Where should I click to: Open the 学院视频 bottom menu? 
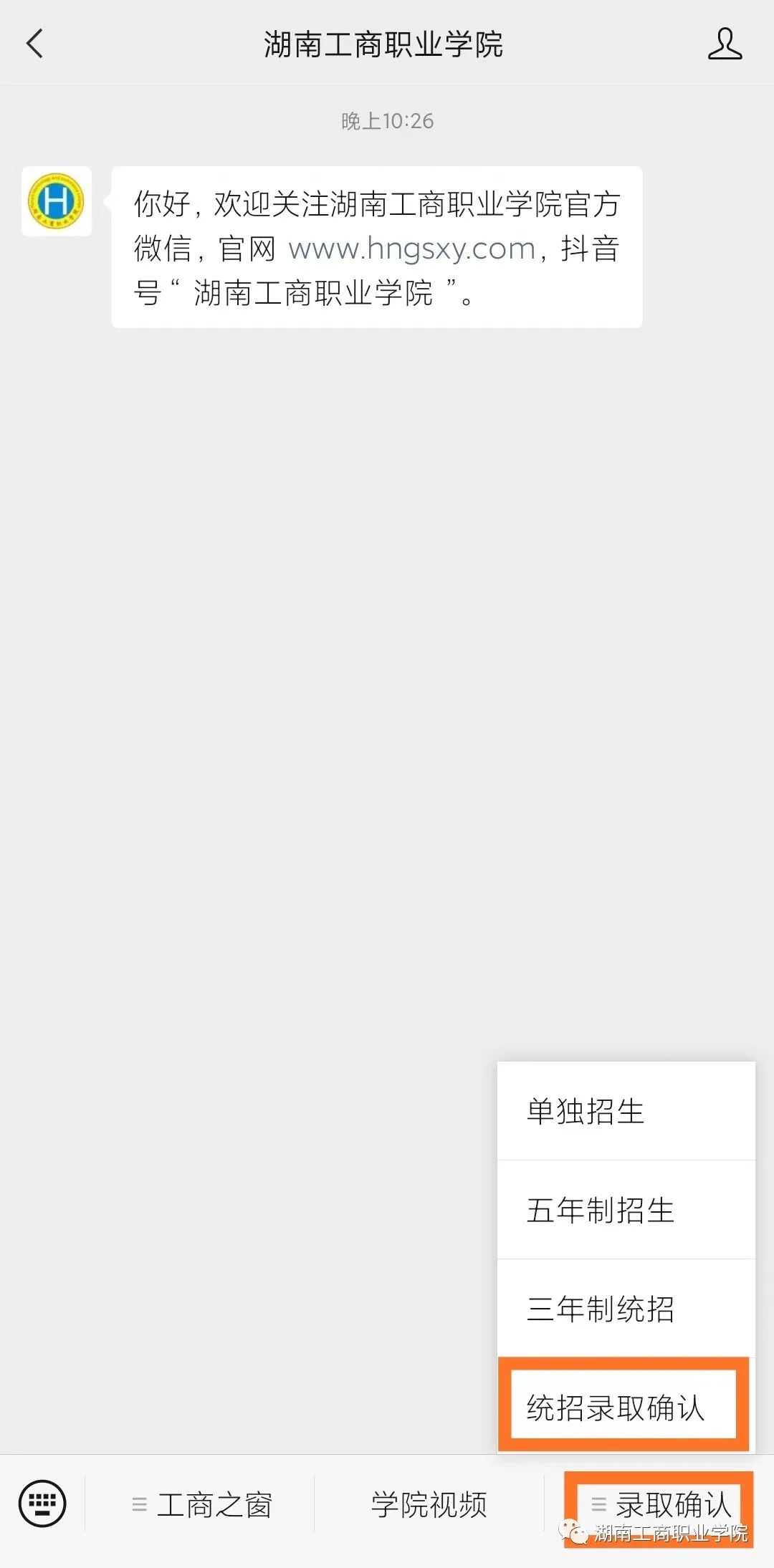(429, 1504)
